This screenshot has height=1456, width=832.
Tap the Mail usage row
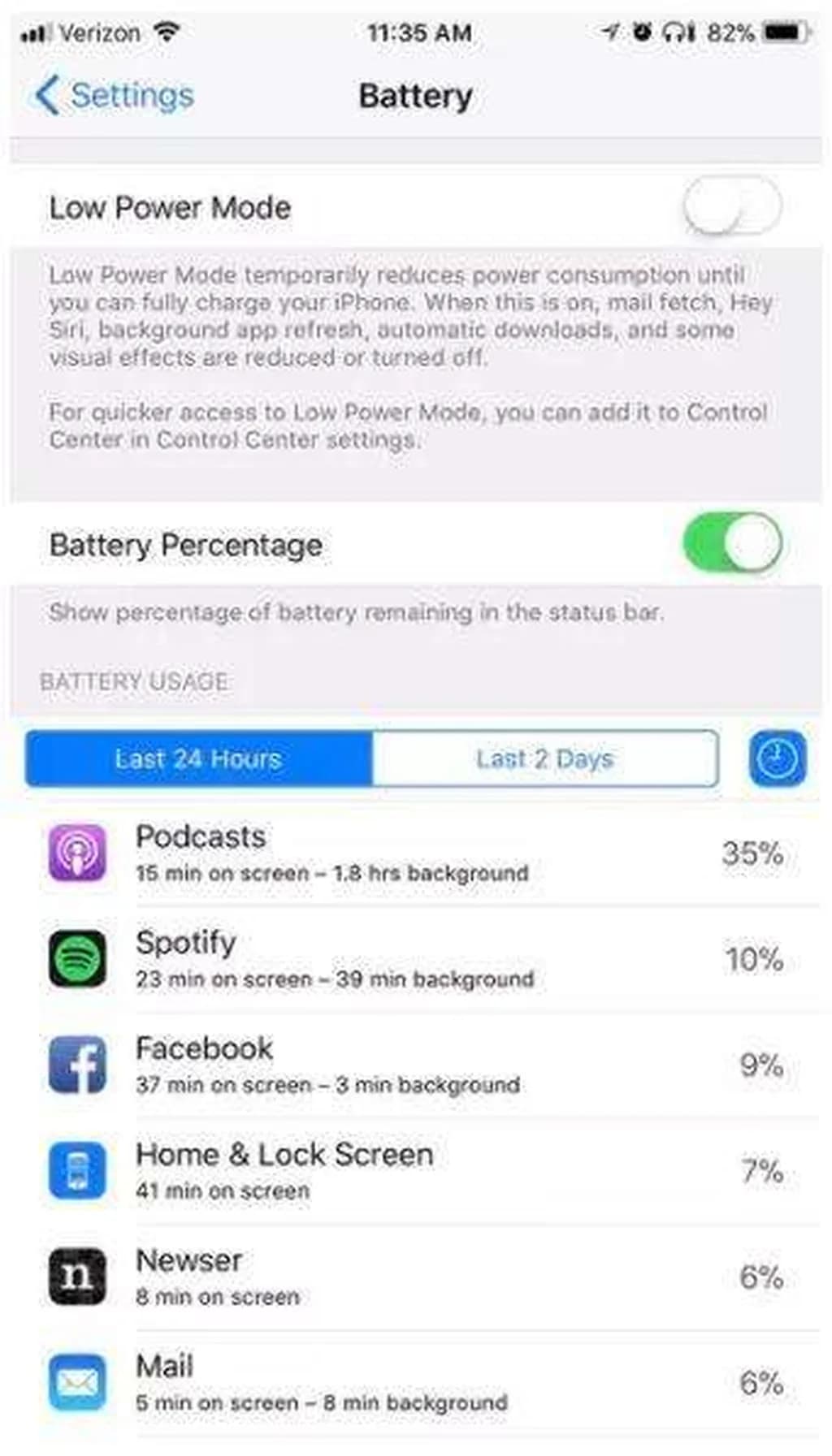[x=414, y=1382]
